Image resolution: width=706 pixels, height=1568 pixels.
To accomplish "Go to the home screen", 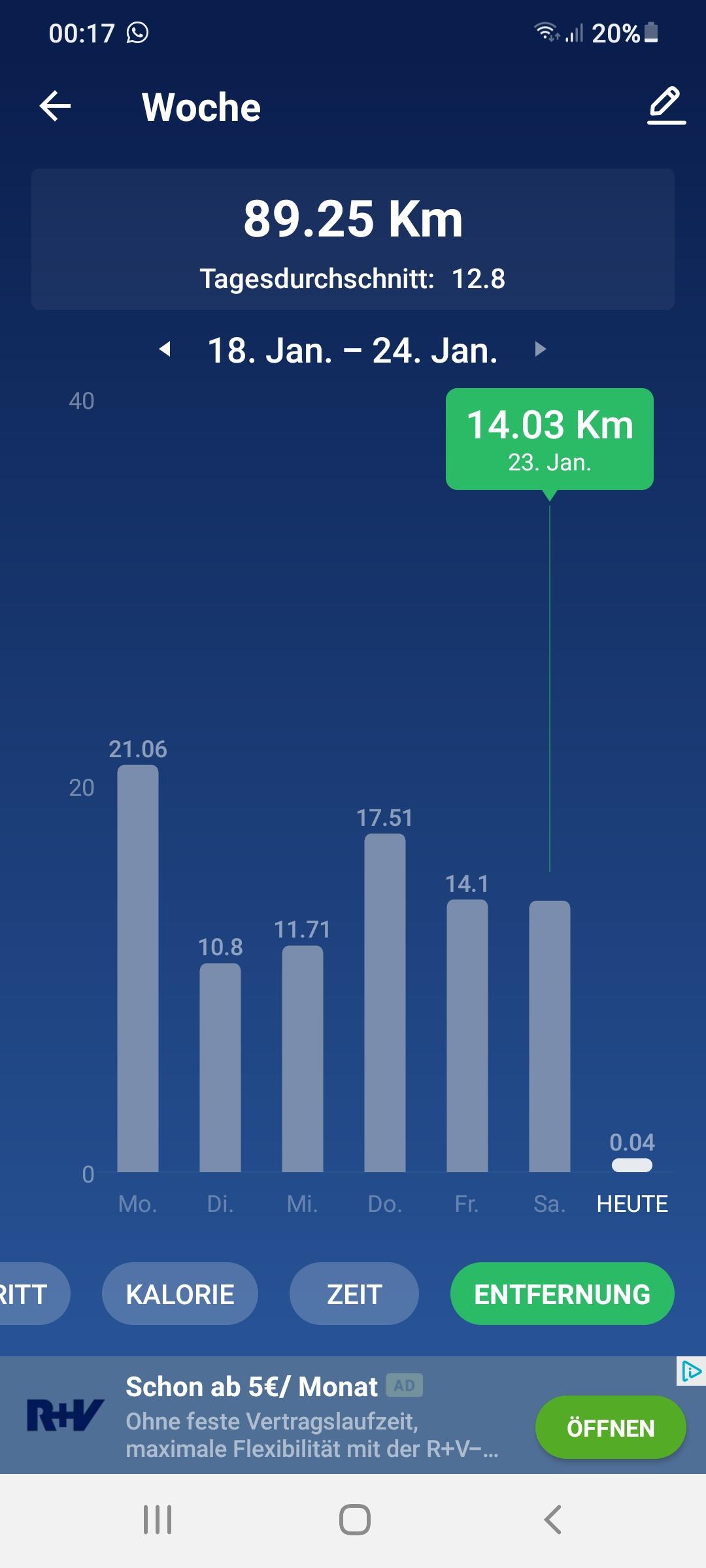I will click(x=355, y=1520).
